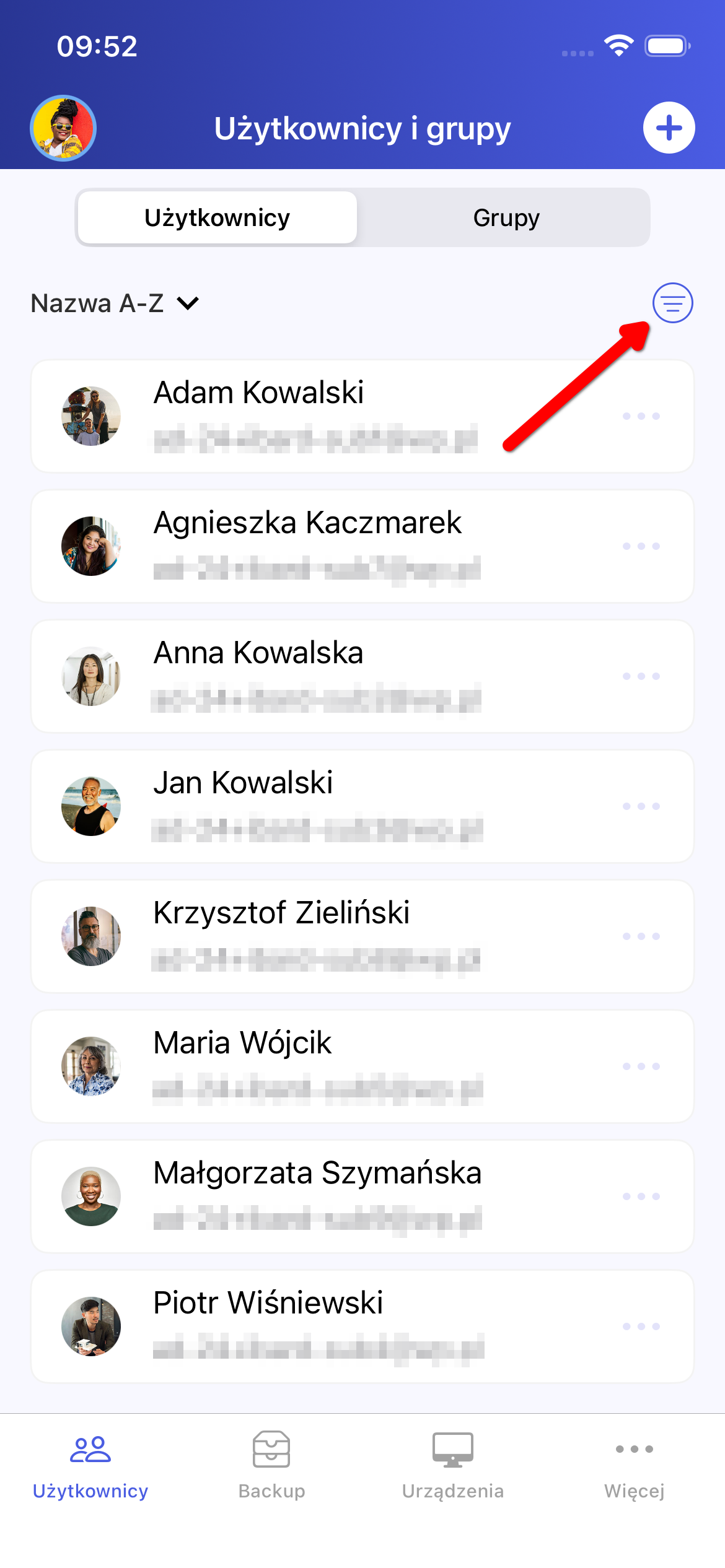This screenshot has height=1568, width=725.
Task: Expand the Nazwa A-Z sort dropdown
Action: coord(115,303)
